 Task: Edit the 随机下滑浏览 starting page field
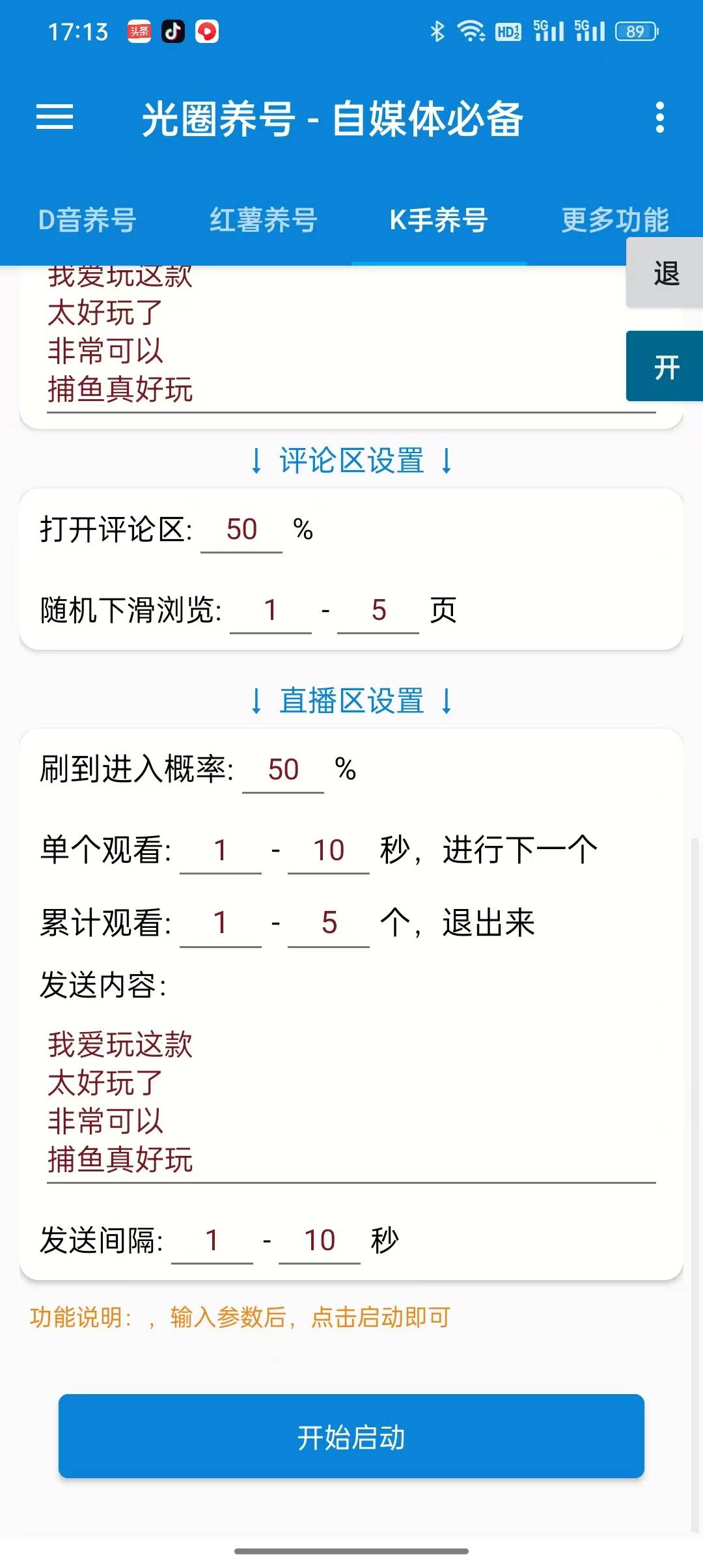point(270,611)
